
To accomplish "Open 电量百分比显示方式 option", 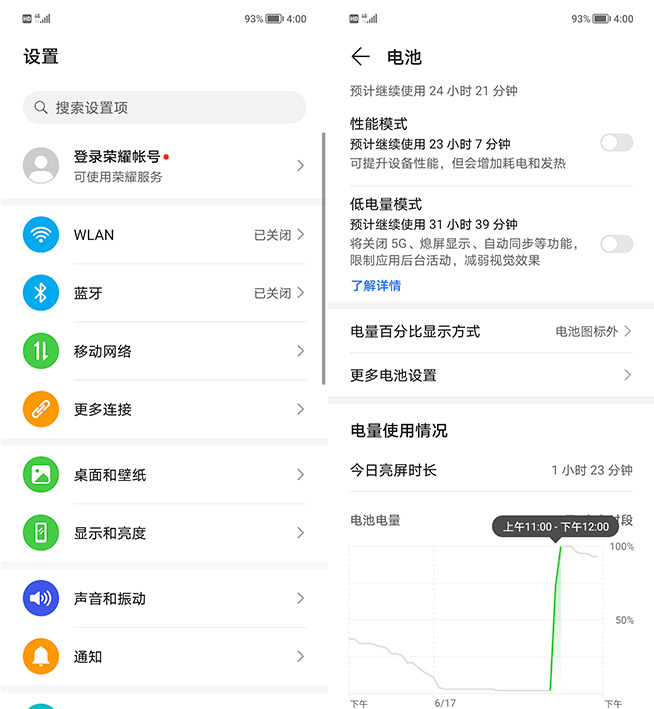I will pos(490,331).
